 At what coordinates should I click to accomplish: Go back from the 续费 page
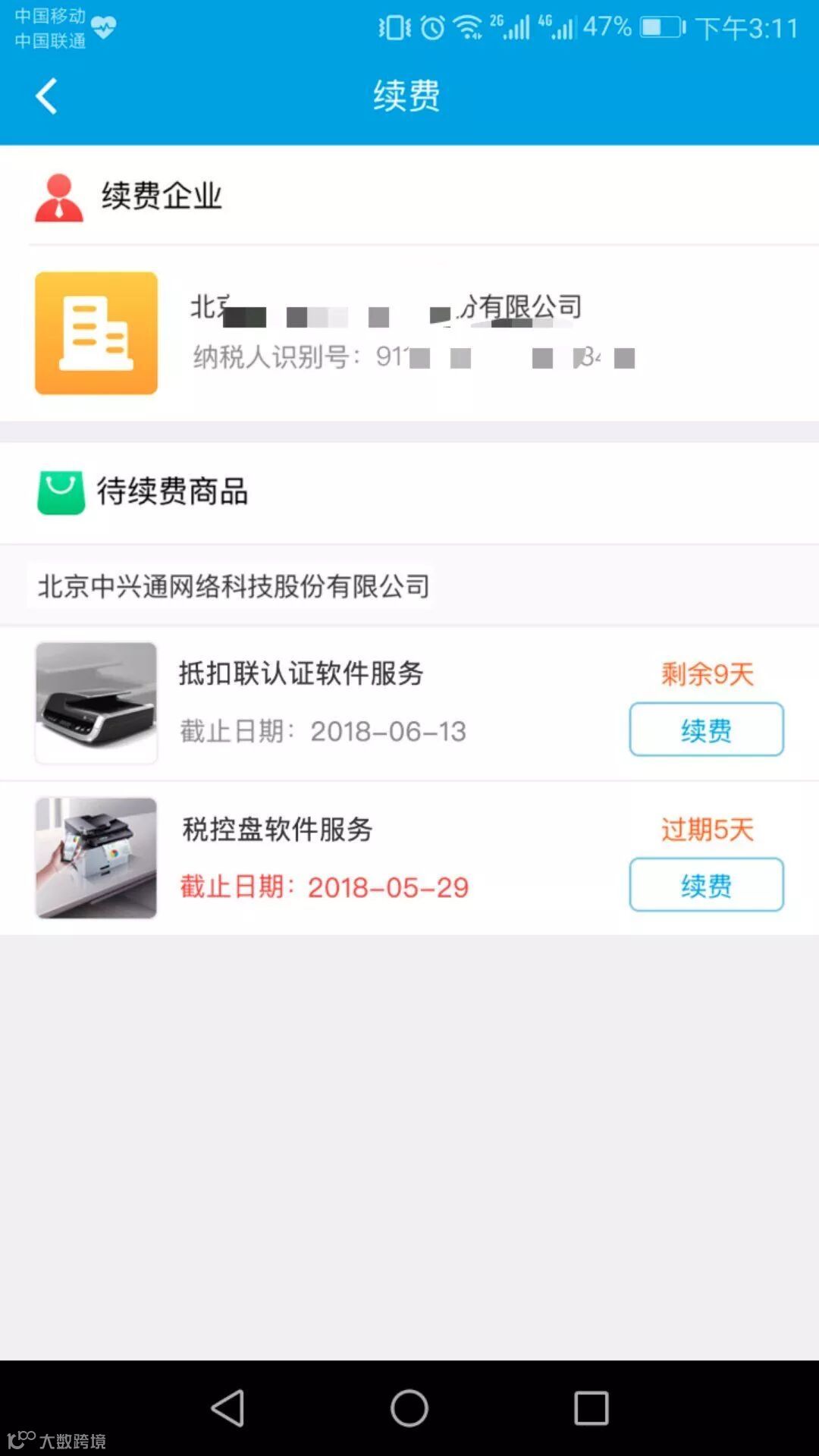point(47,96)
